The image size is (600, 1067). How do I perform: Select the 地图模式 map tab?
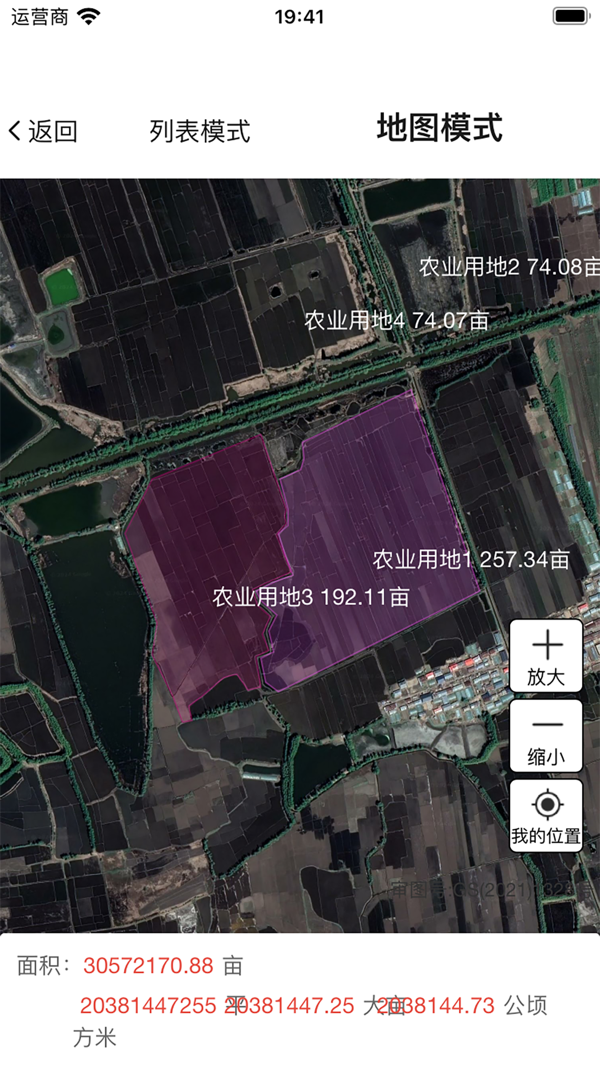pyautogui.click(x=439, y=128)
